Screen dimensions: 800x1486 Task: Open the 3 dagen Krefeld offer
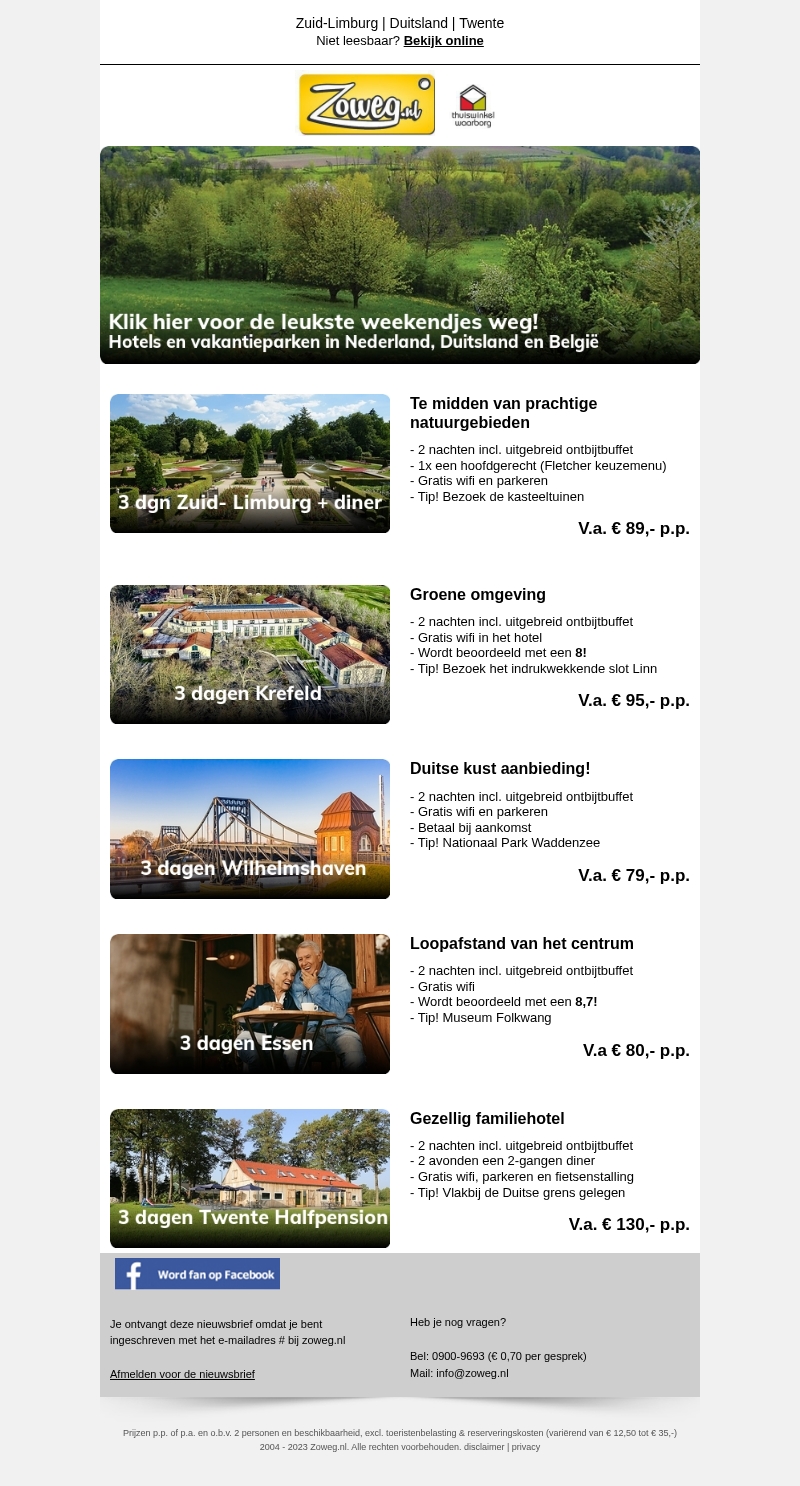[x=250, y=654]
